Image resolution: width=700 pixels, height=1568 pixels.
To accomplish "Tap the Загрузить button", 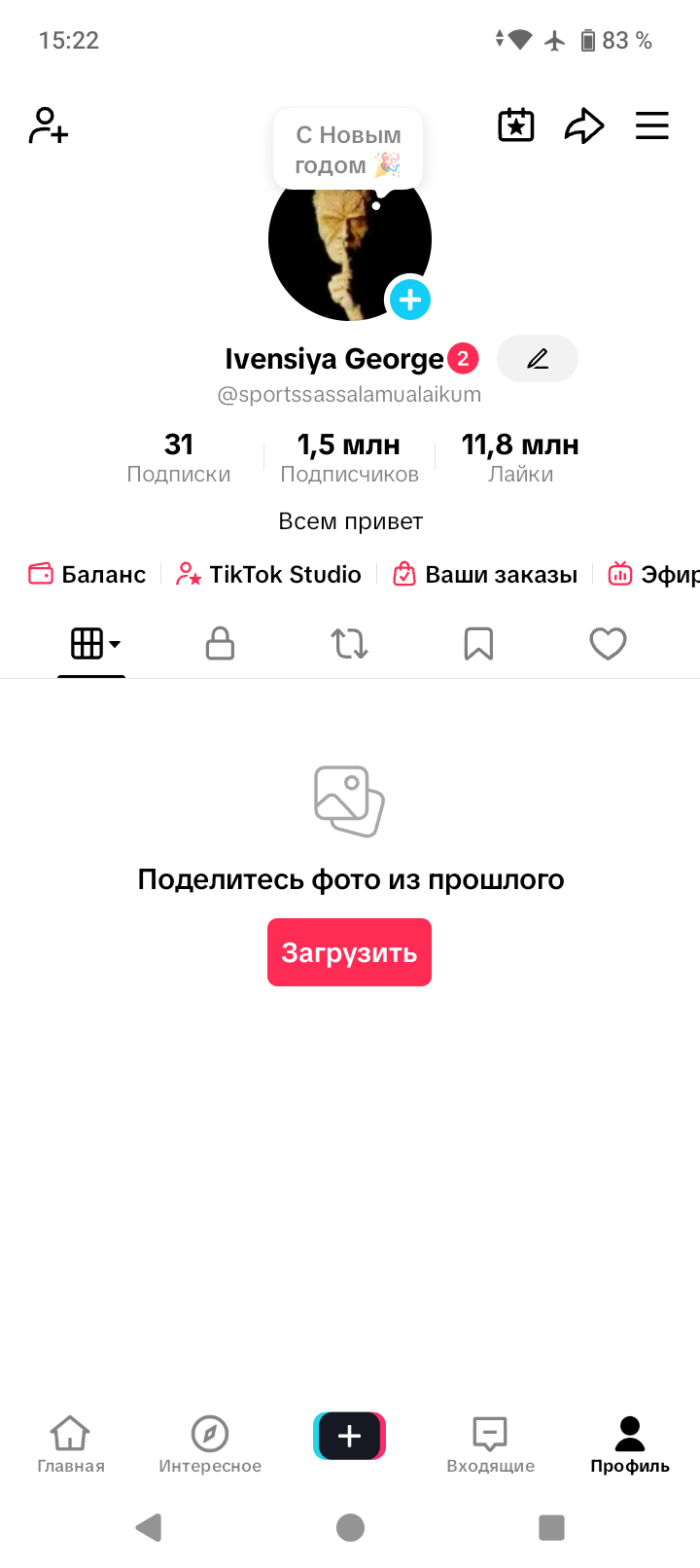I will 349,952.
